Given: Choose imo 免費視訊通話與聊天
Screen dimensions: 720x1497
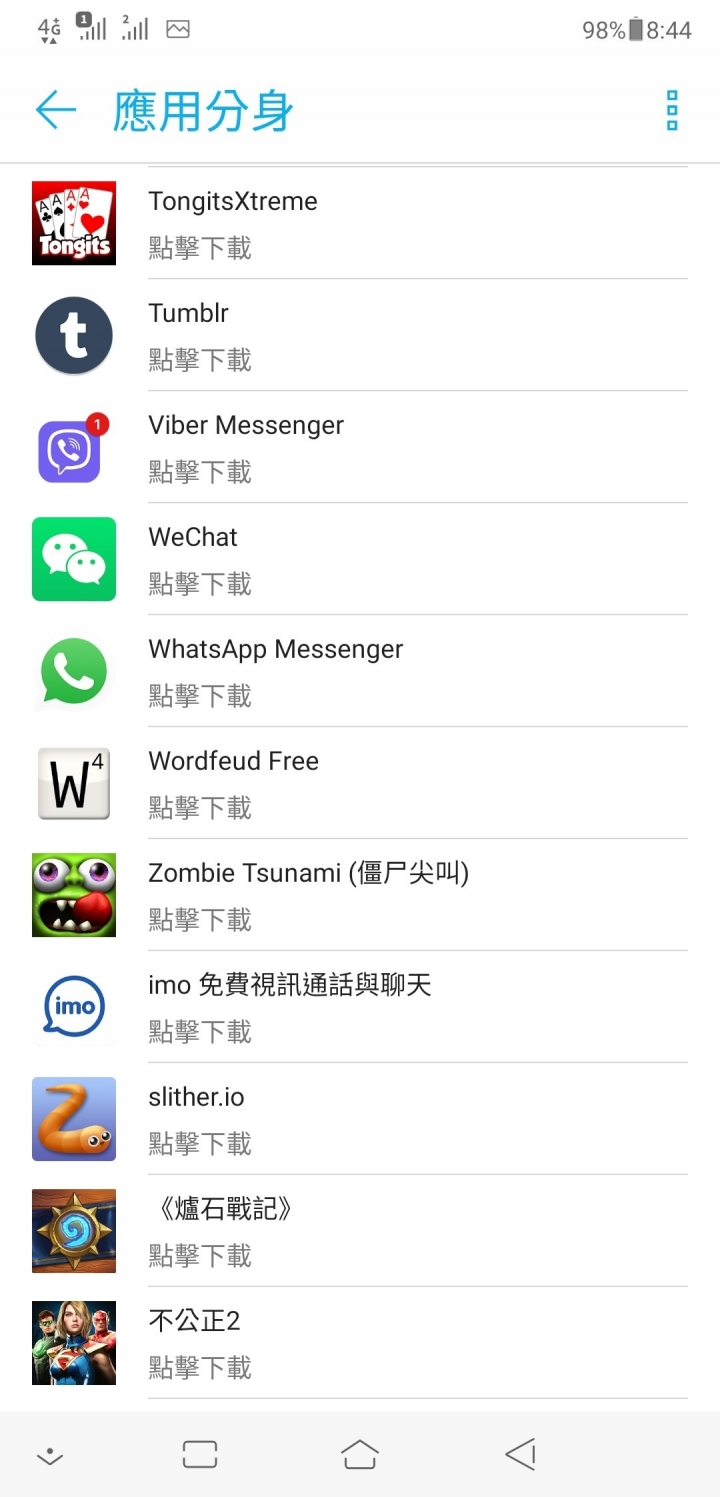Looking at the screenshot, I should [x=360, y=1007].
